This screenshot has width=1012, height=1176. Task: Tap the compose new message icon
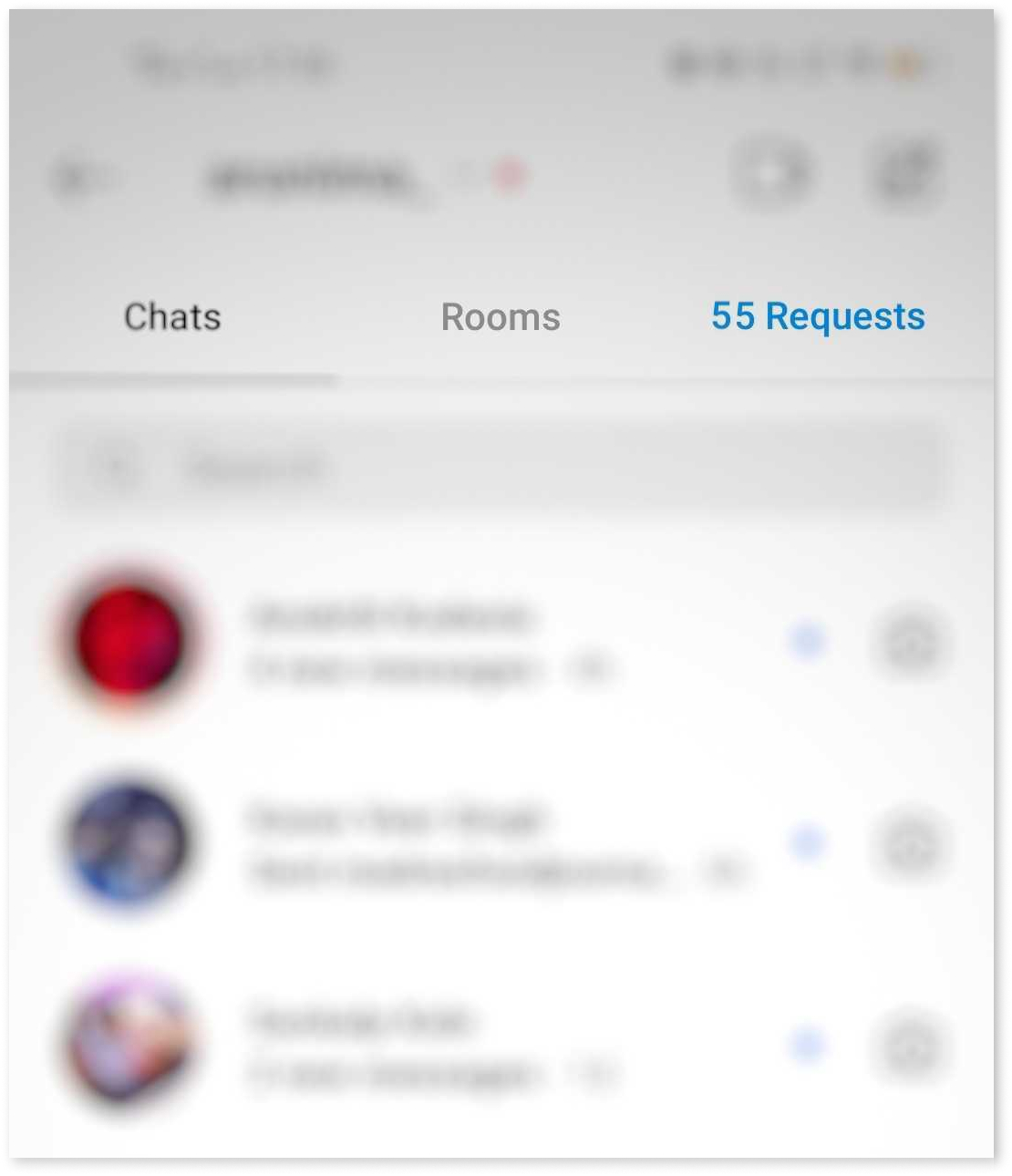[903, 173]
